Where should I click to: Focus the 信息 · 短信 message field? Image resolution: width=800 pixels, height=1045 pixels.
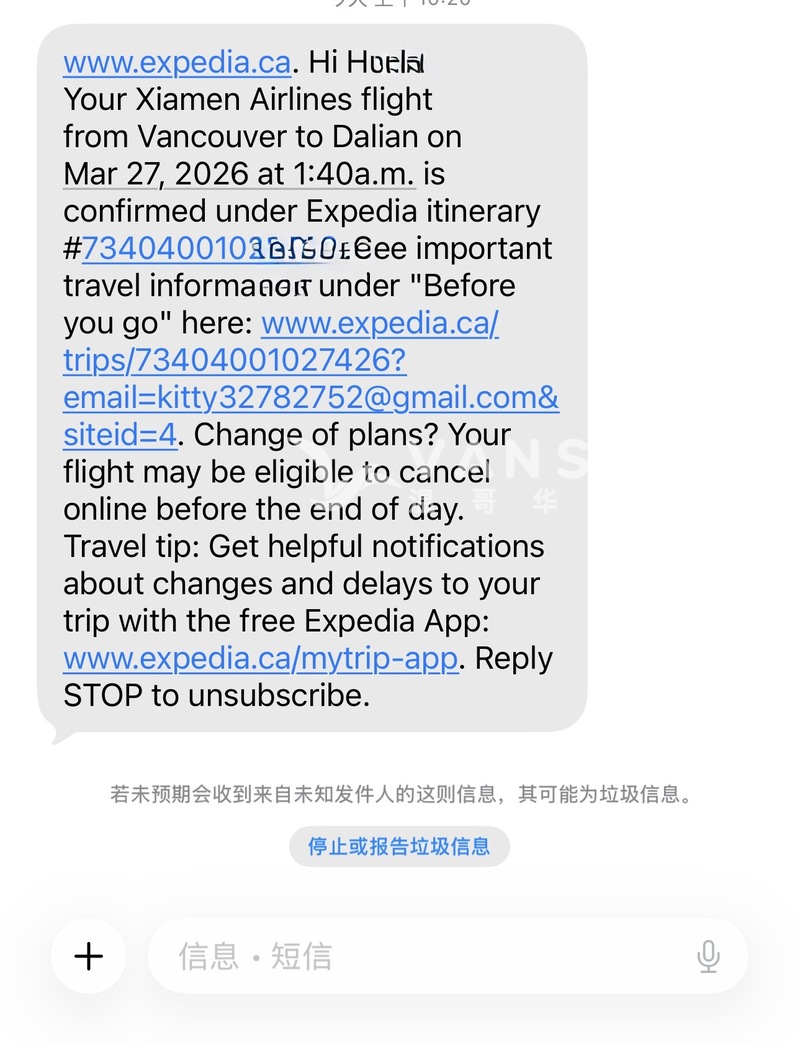pos(420,956)
